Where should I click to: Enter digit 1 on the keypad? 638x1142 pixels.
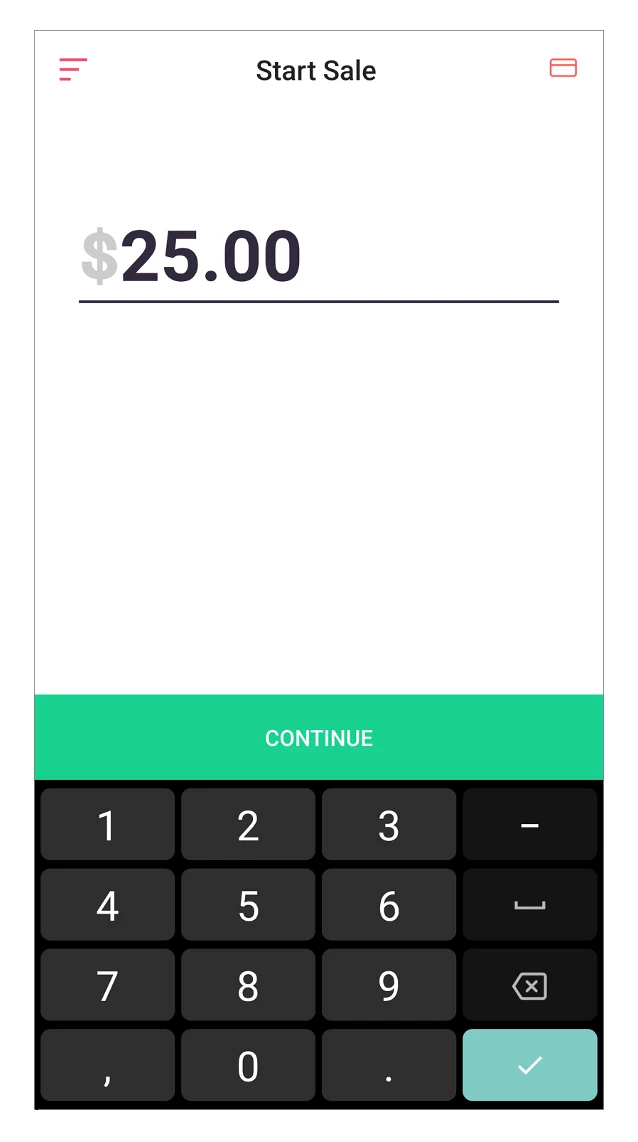coord(108,825)
